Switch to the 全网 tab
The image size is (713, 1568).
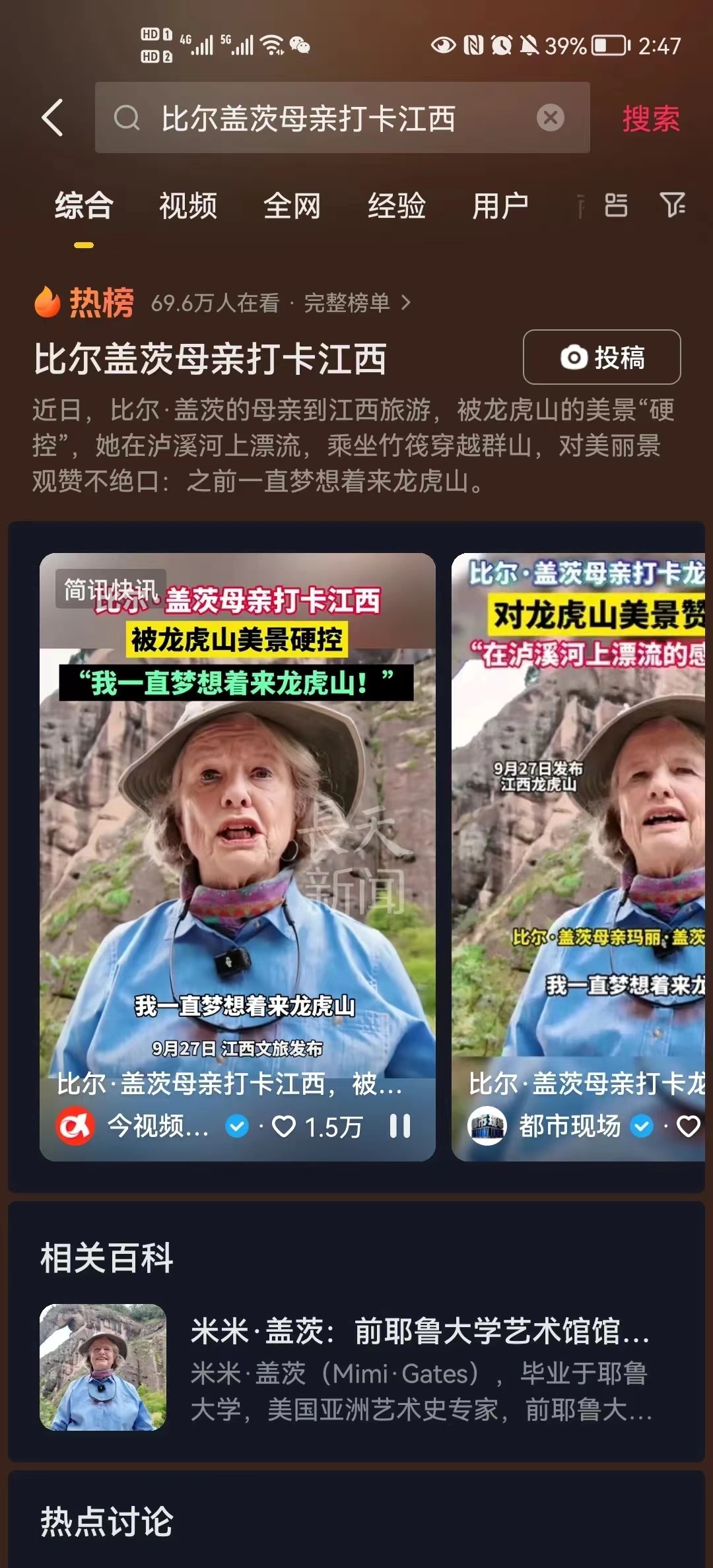click(292, 205)
